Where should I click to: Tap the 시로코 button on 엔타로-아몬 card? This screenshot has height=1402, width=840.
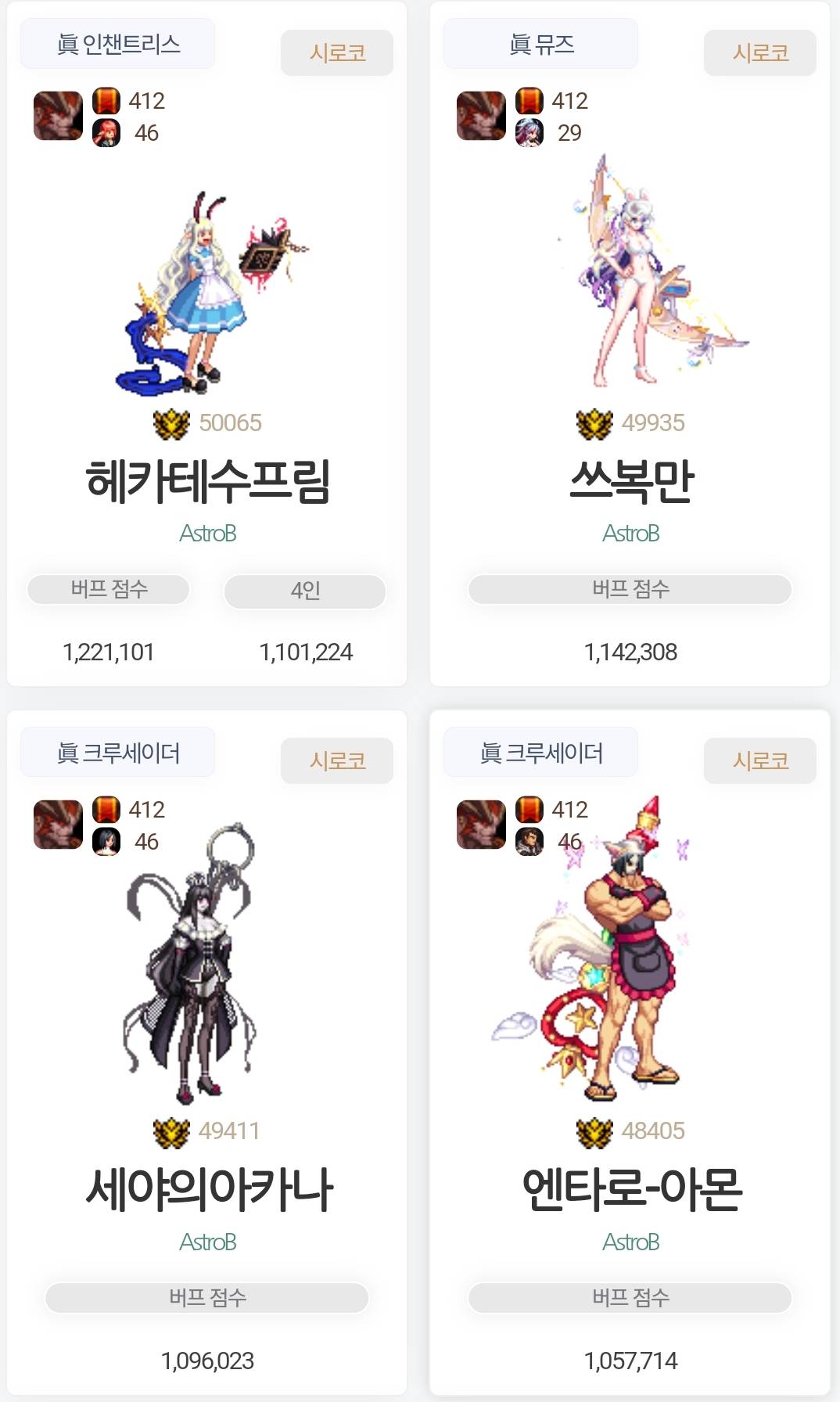759,760
